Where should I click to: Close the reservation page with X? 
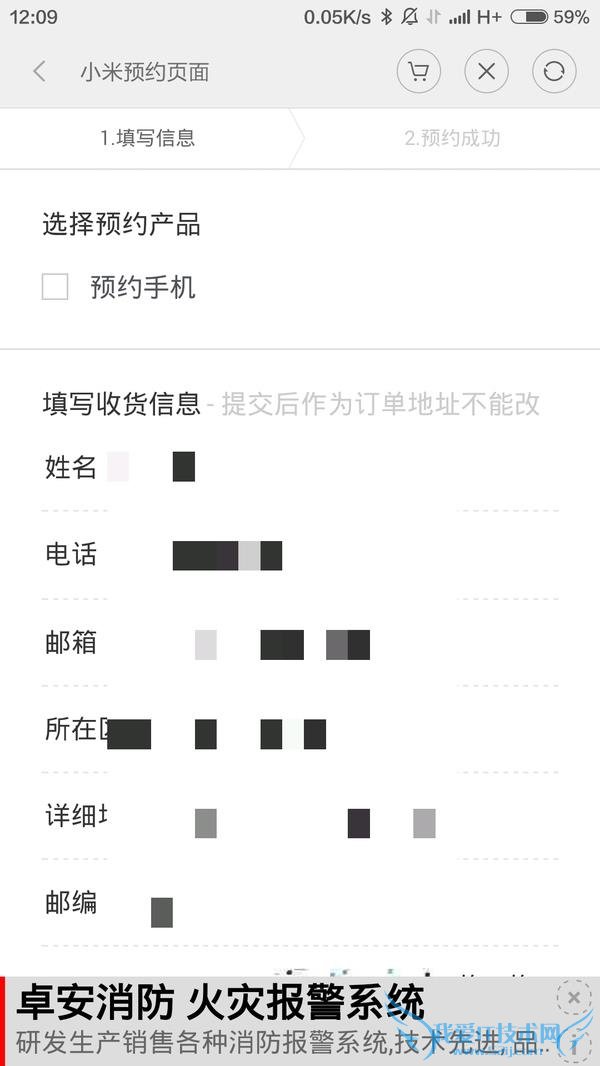click(x=487, y=72)
